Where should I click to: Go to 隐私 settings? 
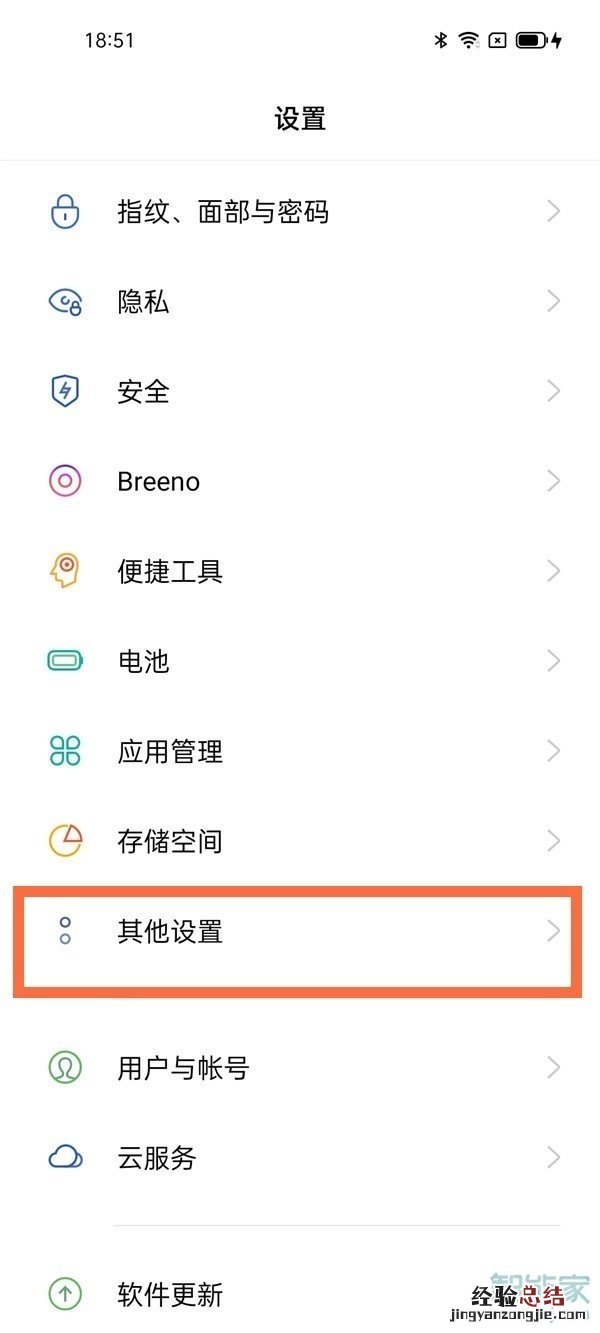(144, 302)
